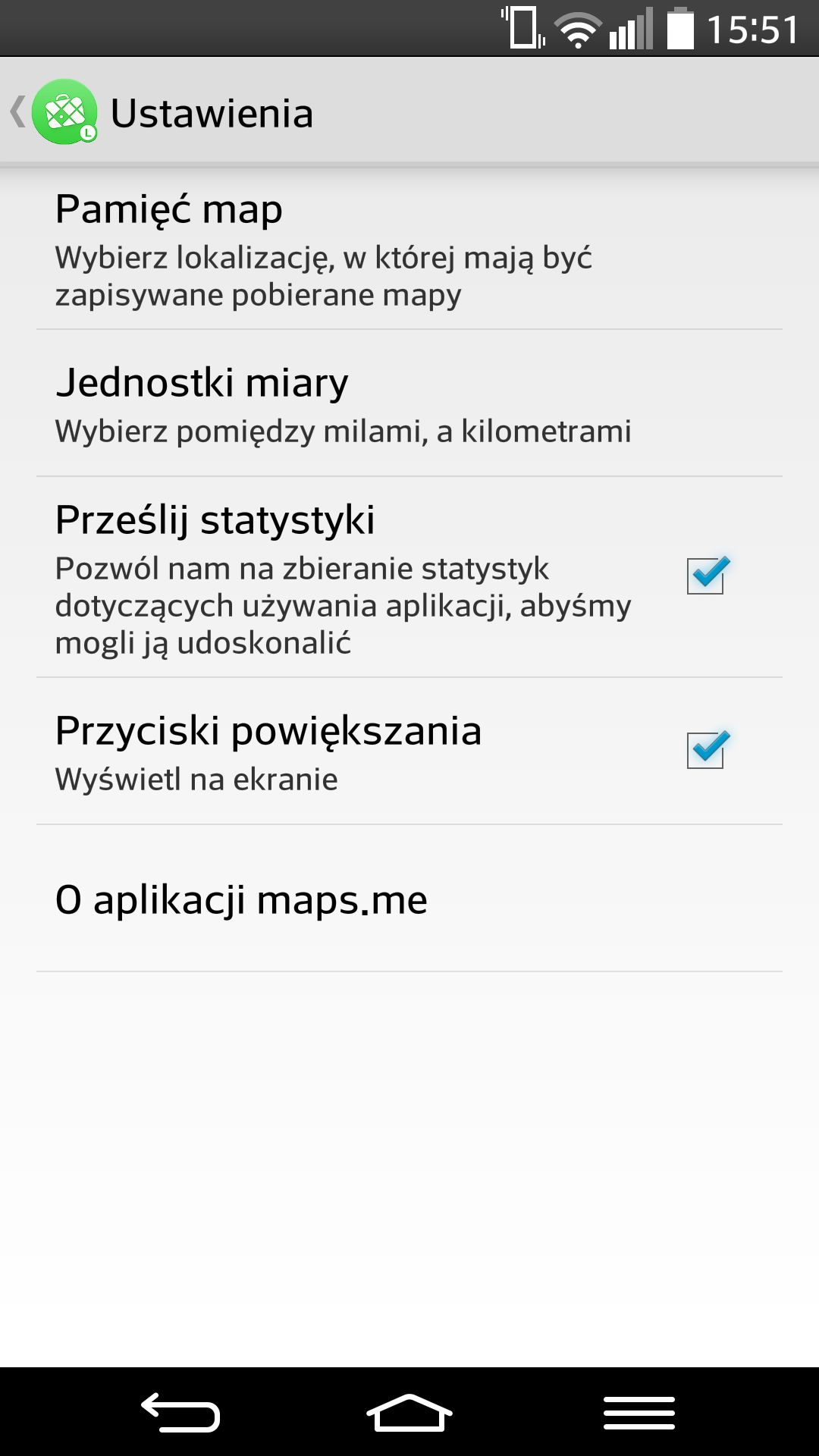Tap the system home button
The height and width of the screenshot is (1456, 819).
(409, 1412)
